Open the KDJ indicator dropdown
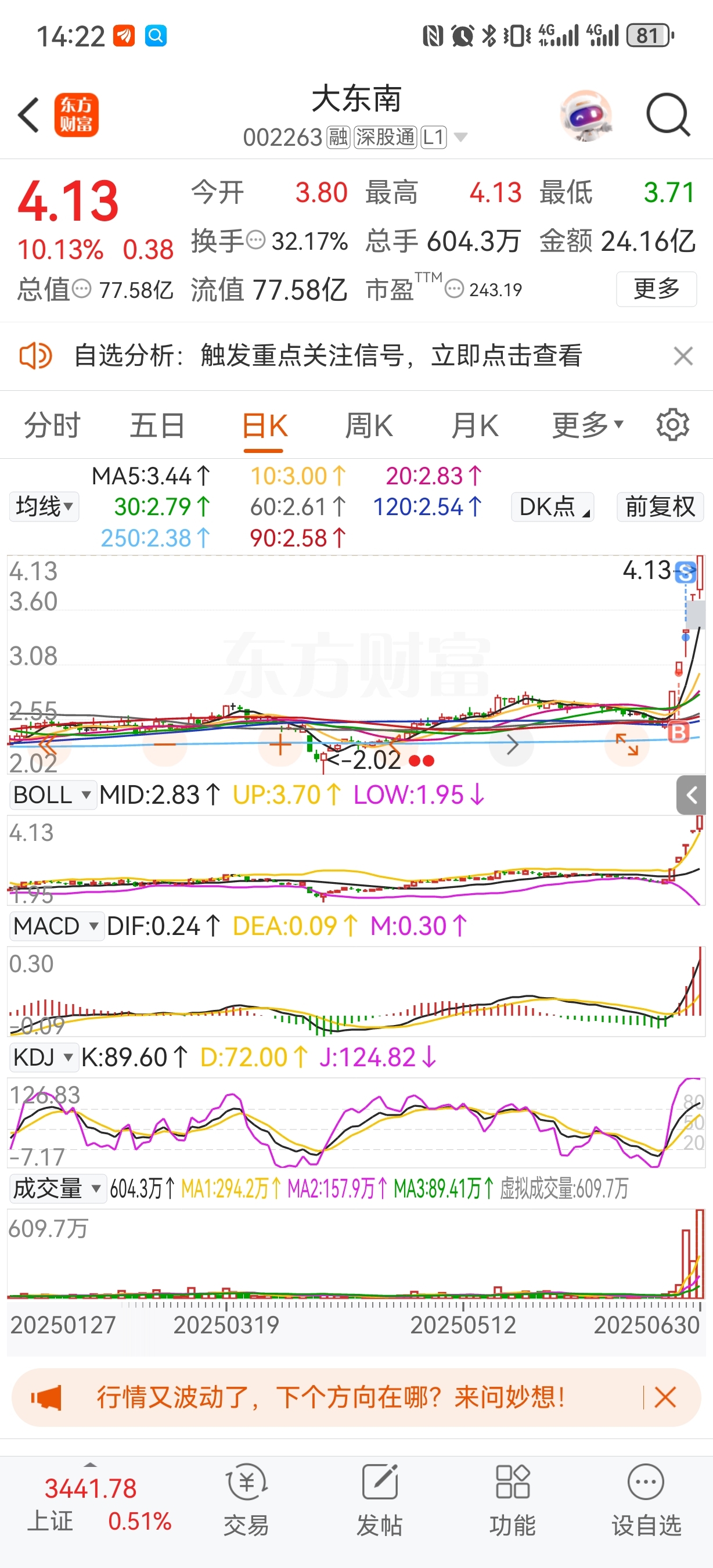713x1568 pixels. [44, 1058]
